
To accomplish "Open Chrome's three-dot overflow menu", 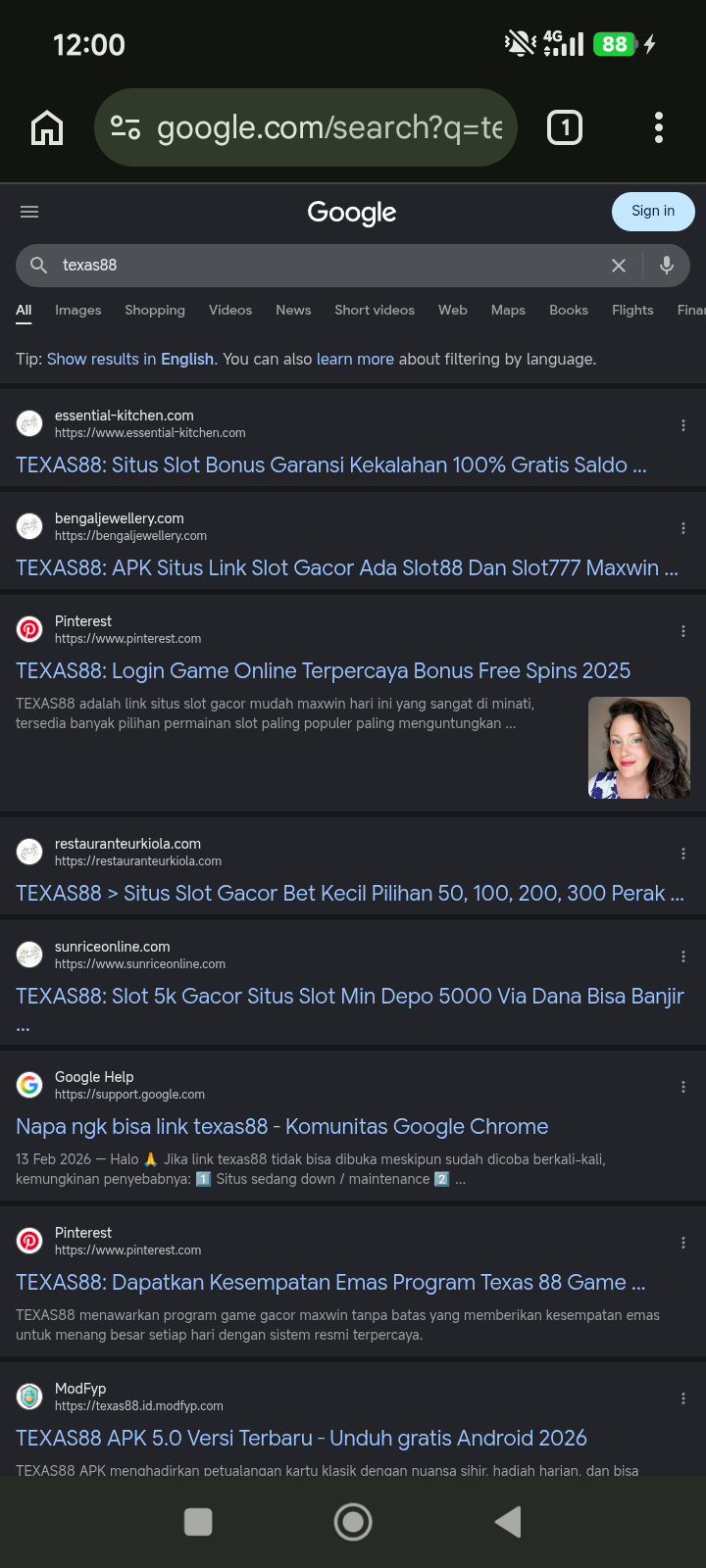I will [x=659, y=127].
